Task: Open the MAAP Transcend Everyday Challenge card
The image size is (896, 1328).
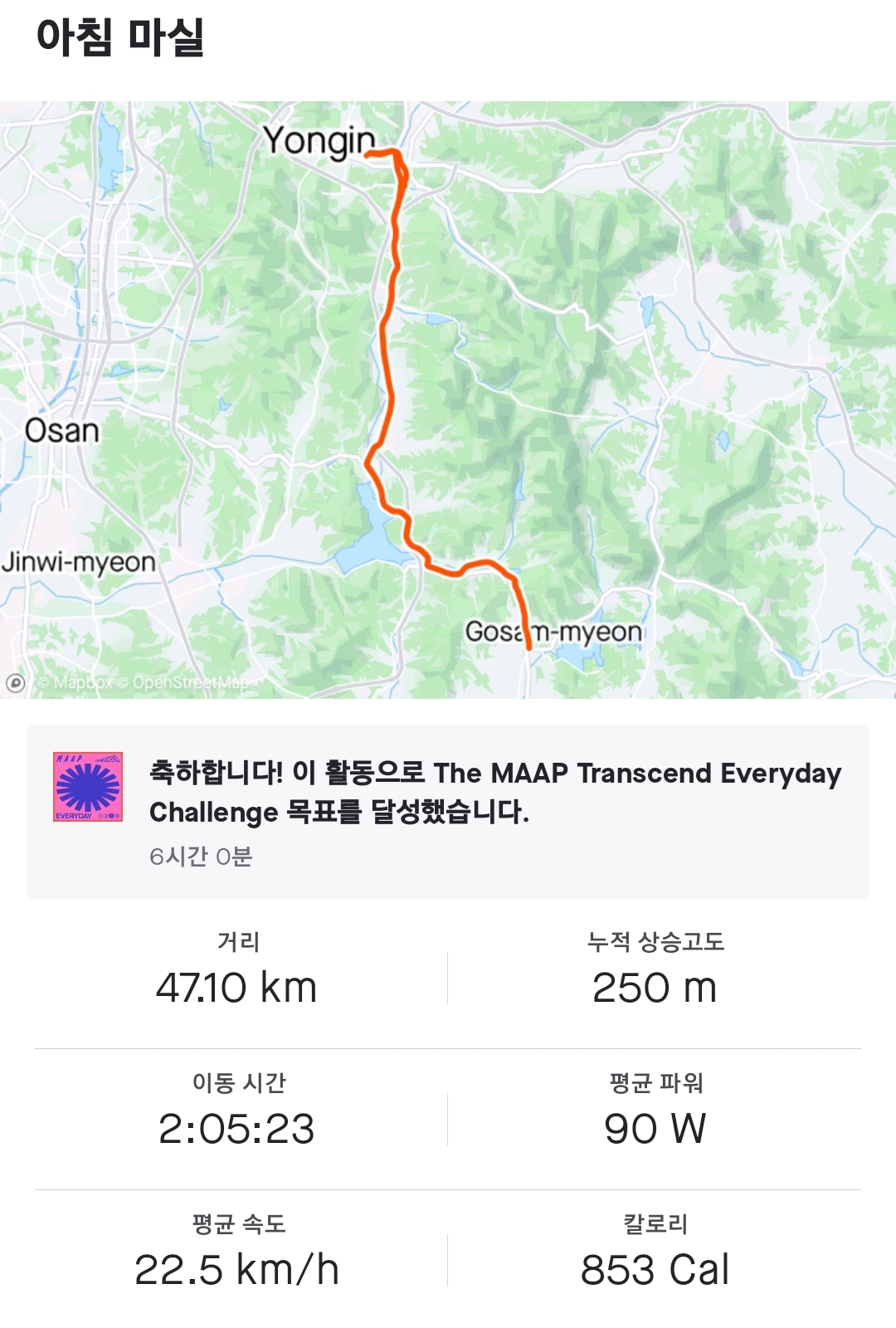Action: pos(448,812)
